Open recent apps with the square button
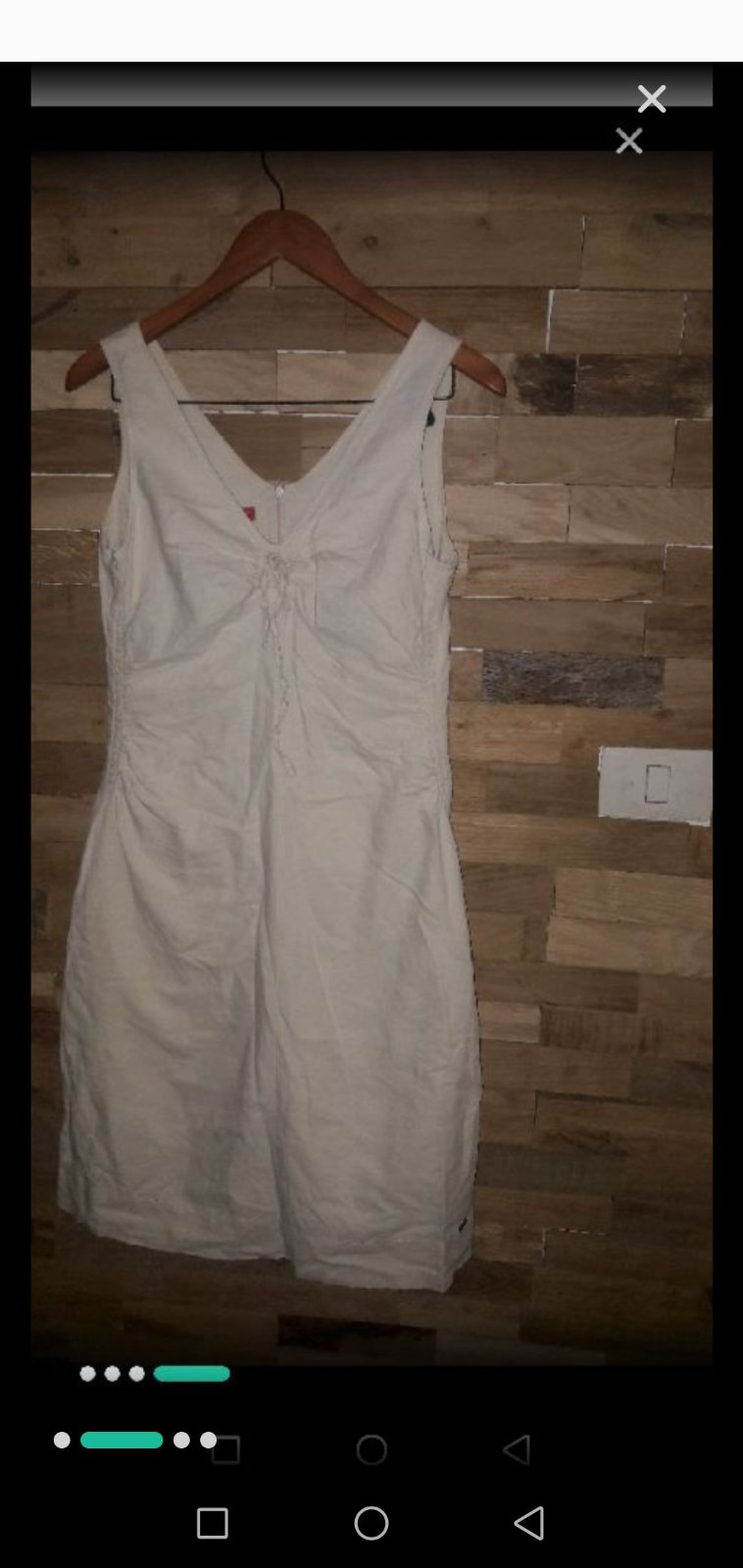The width and height of the screenshot is (743, 1568). click(x=213, y=1523)
